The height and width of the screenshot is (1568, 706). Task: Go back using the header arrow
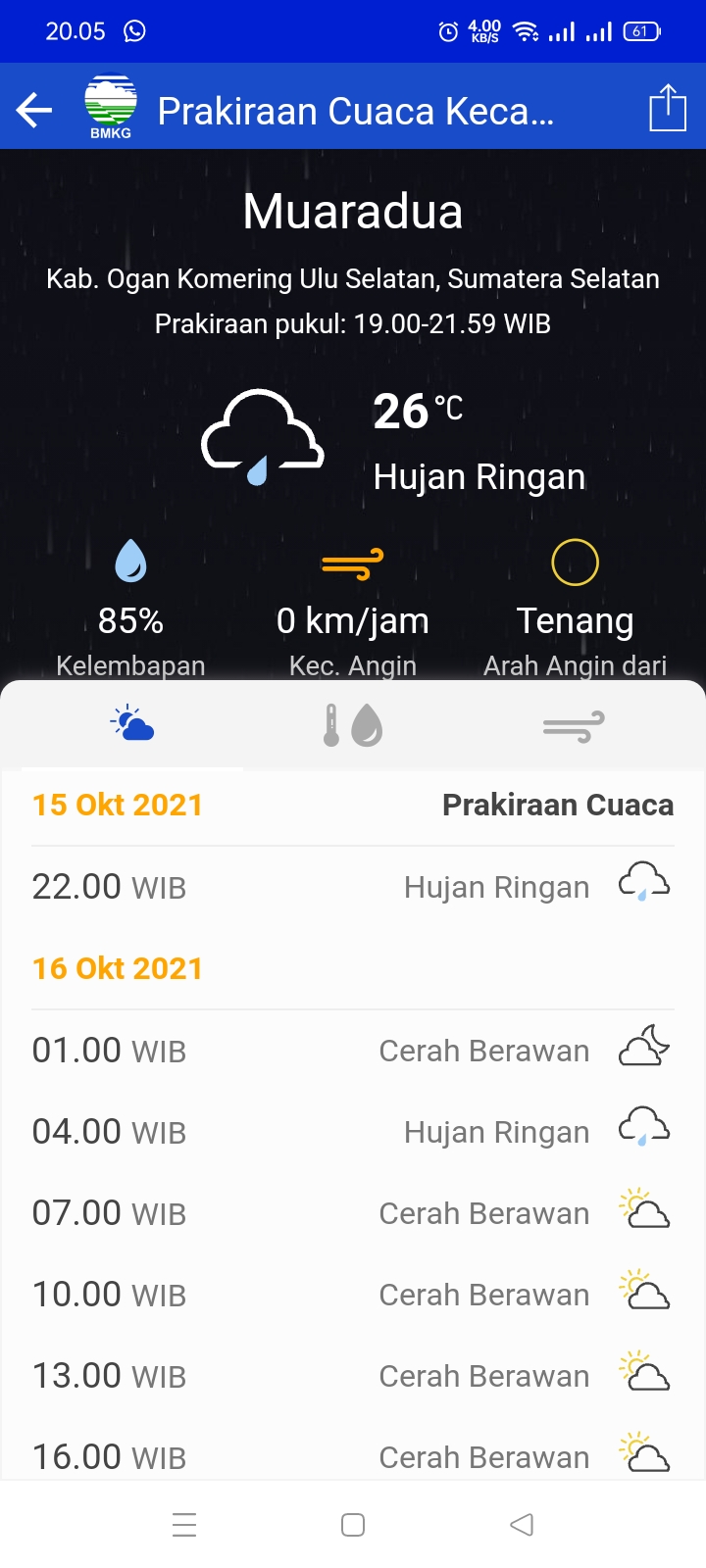[34, 110]
